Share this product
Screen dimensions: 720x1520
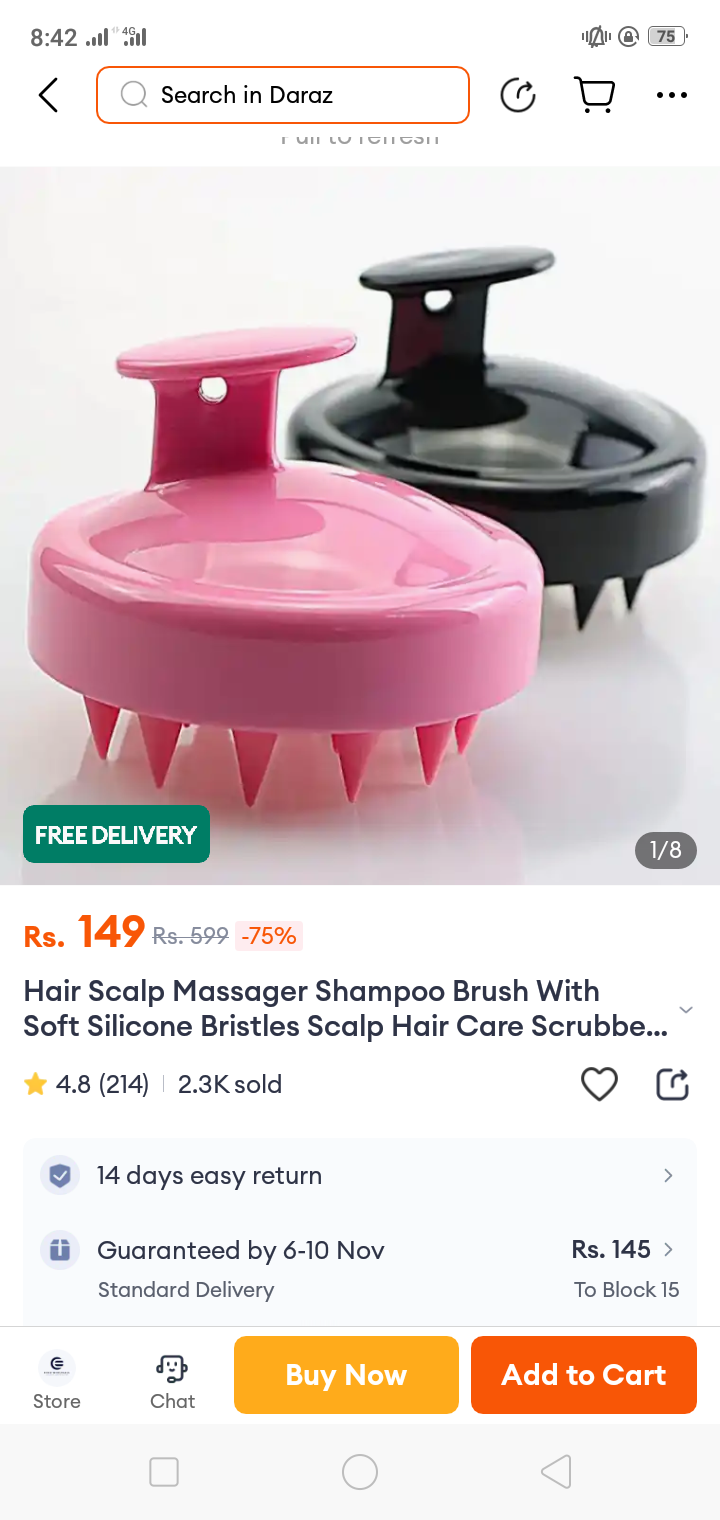(x=672, y=1084)
